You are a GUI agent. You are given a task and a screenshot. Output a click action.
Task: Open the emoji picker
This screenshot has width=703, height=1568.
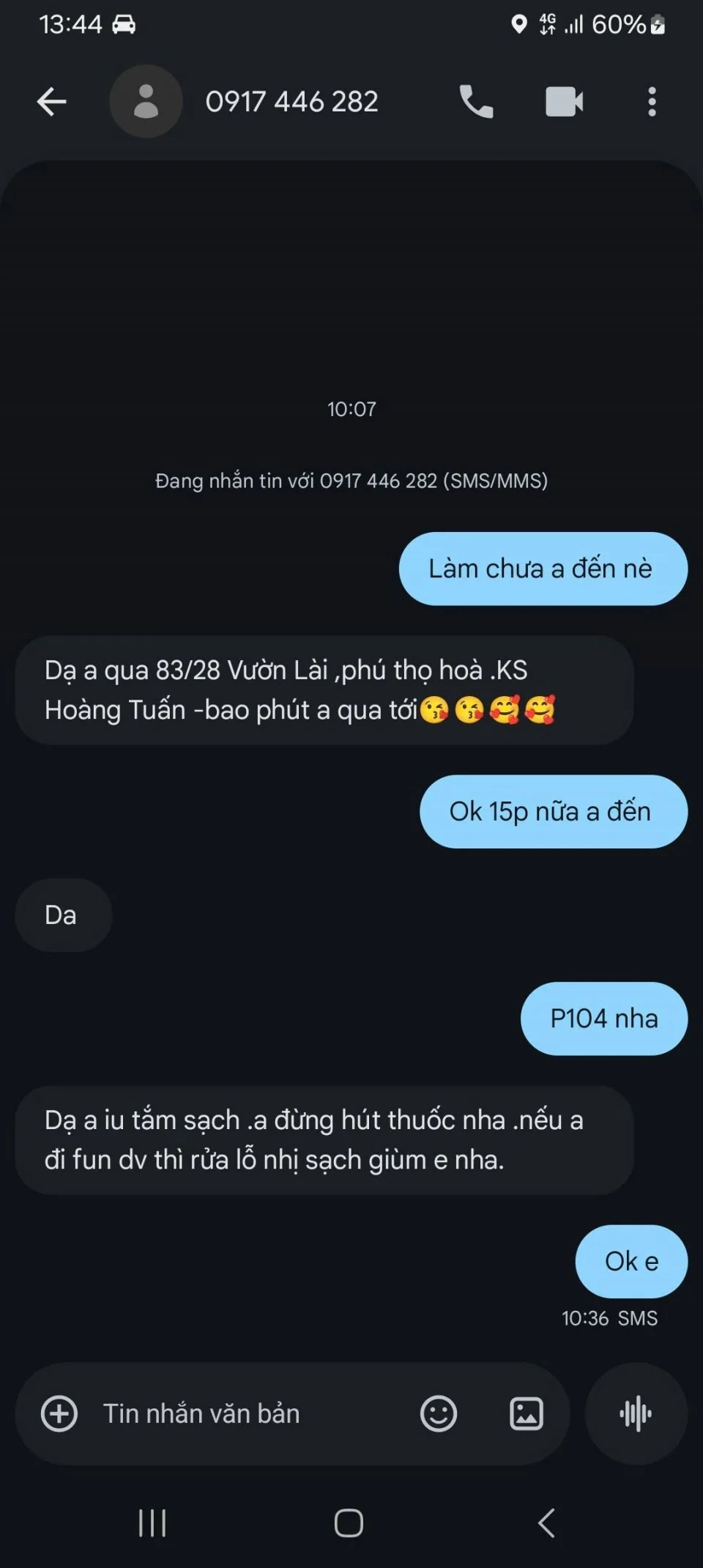(439, 1413)
